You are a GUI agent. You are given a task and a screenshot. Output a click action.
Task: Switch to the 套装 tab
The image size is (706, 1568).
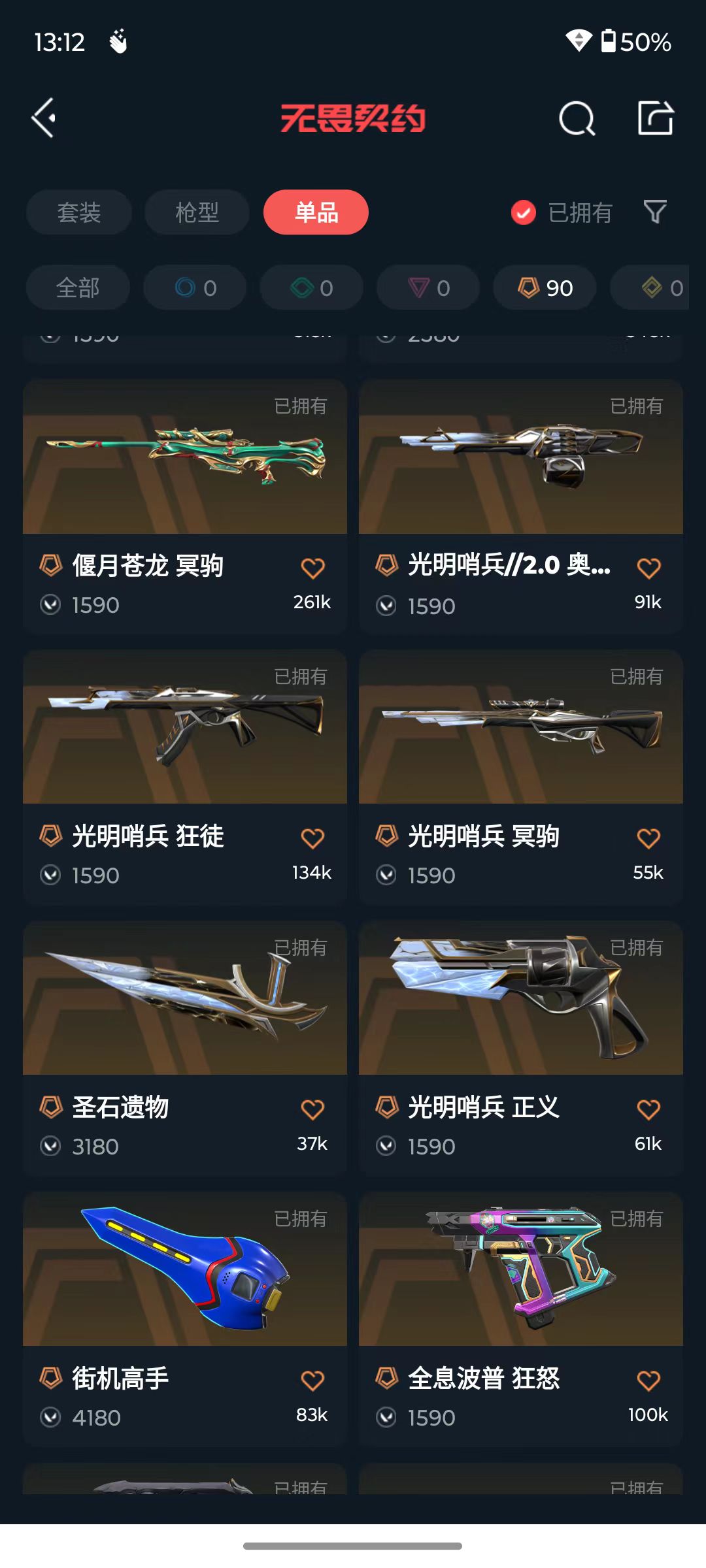coord(79,212)
